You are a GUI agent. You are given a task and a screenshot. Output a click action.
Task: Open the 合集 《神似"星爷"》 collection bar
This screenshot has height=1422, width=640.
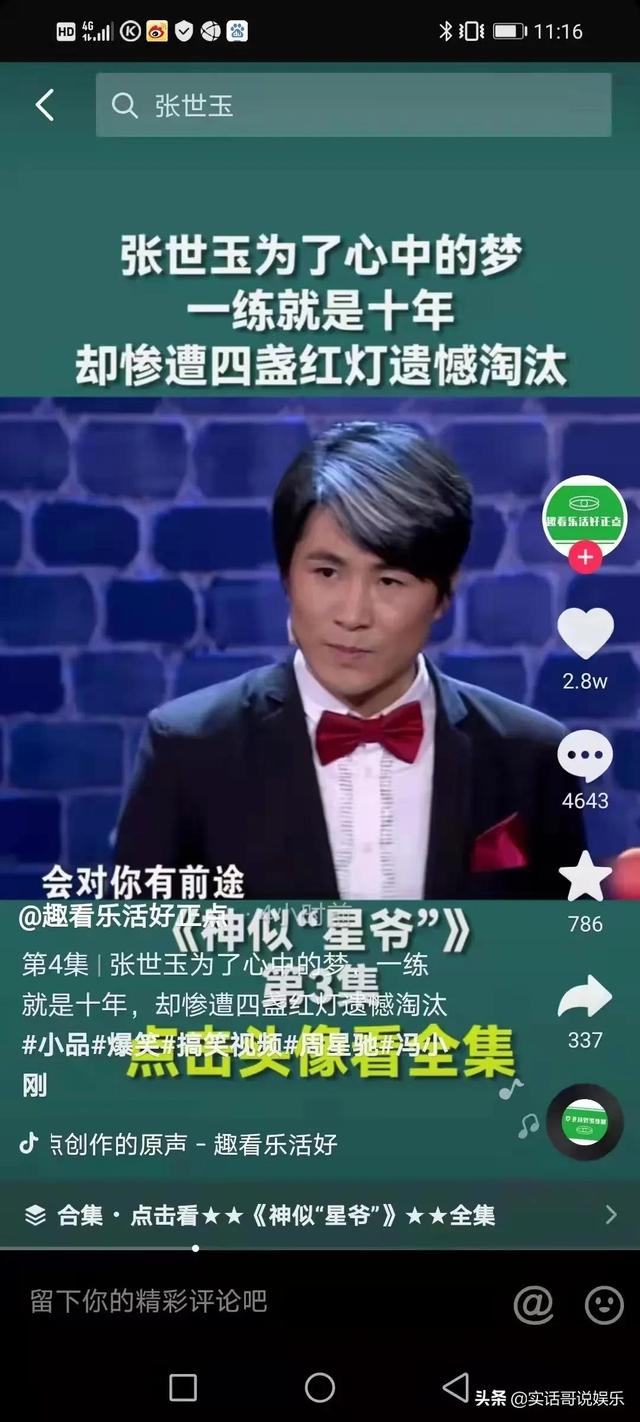pos(320,1215)
